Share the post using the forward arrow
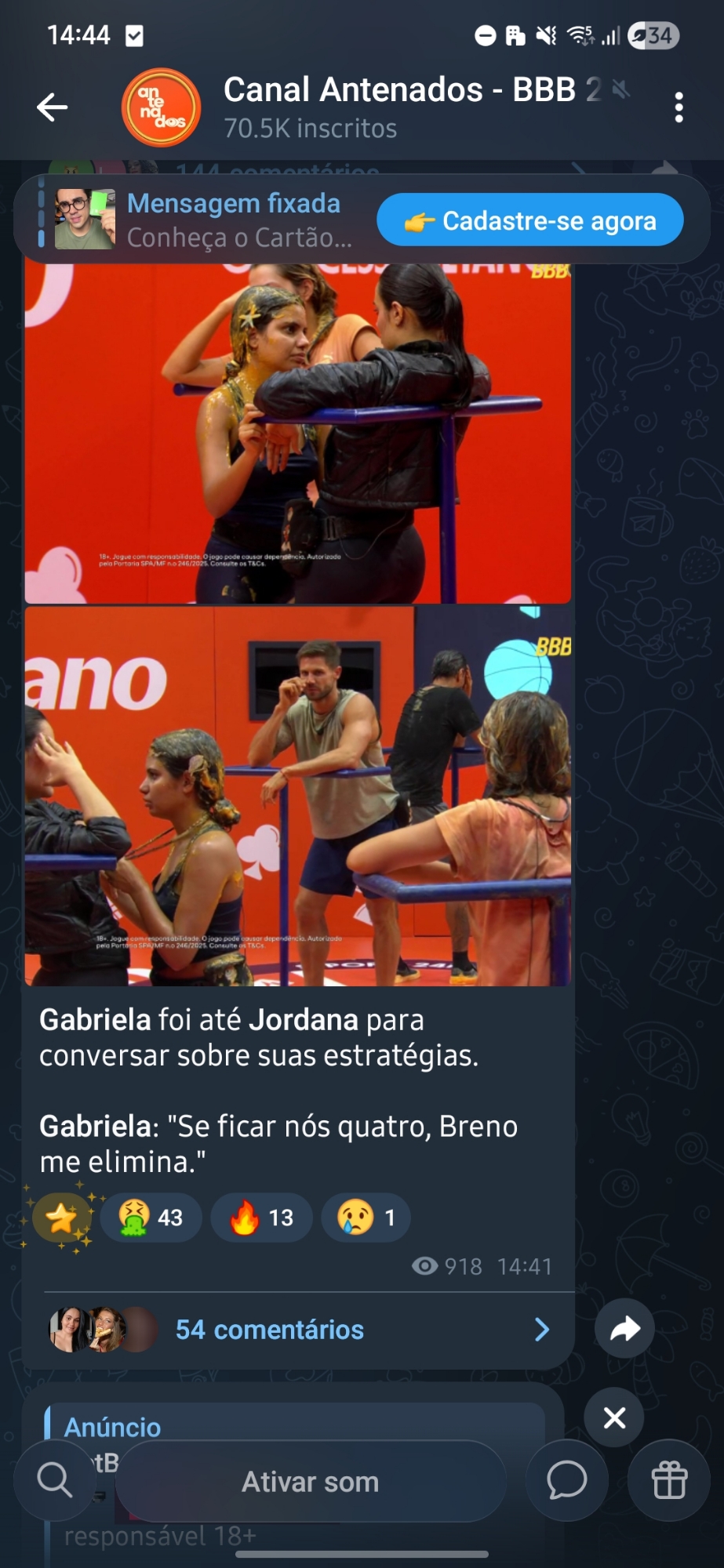Image resolution: width=724 pixels, height=1568 pixels. (x=624, y=1329)
